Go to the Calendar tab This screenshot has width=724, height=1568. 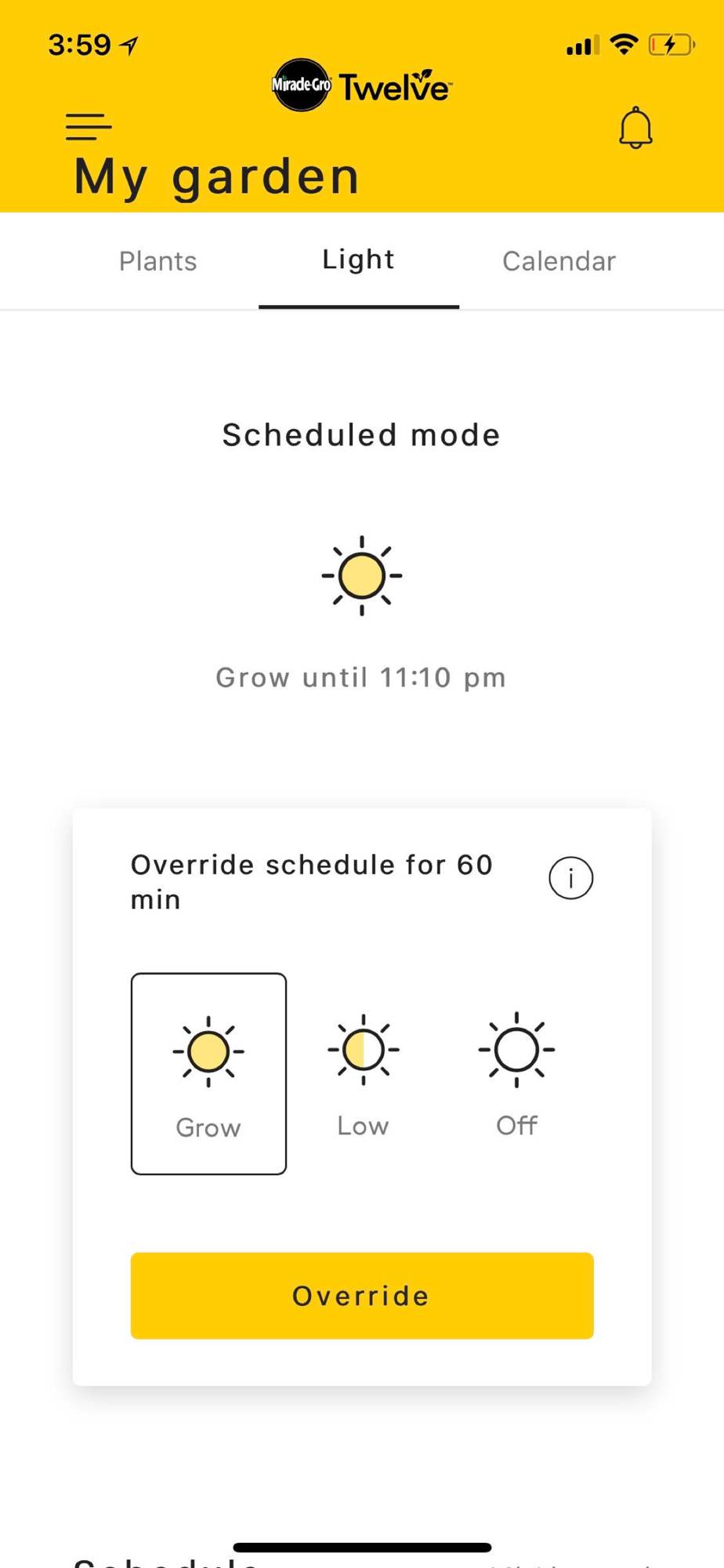click(x=559, y=261)
